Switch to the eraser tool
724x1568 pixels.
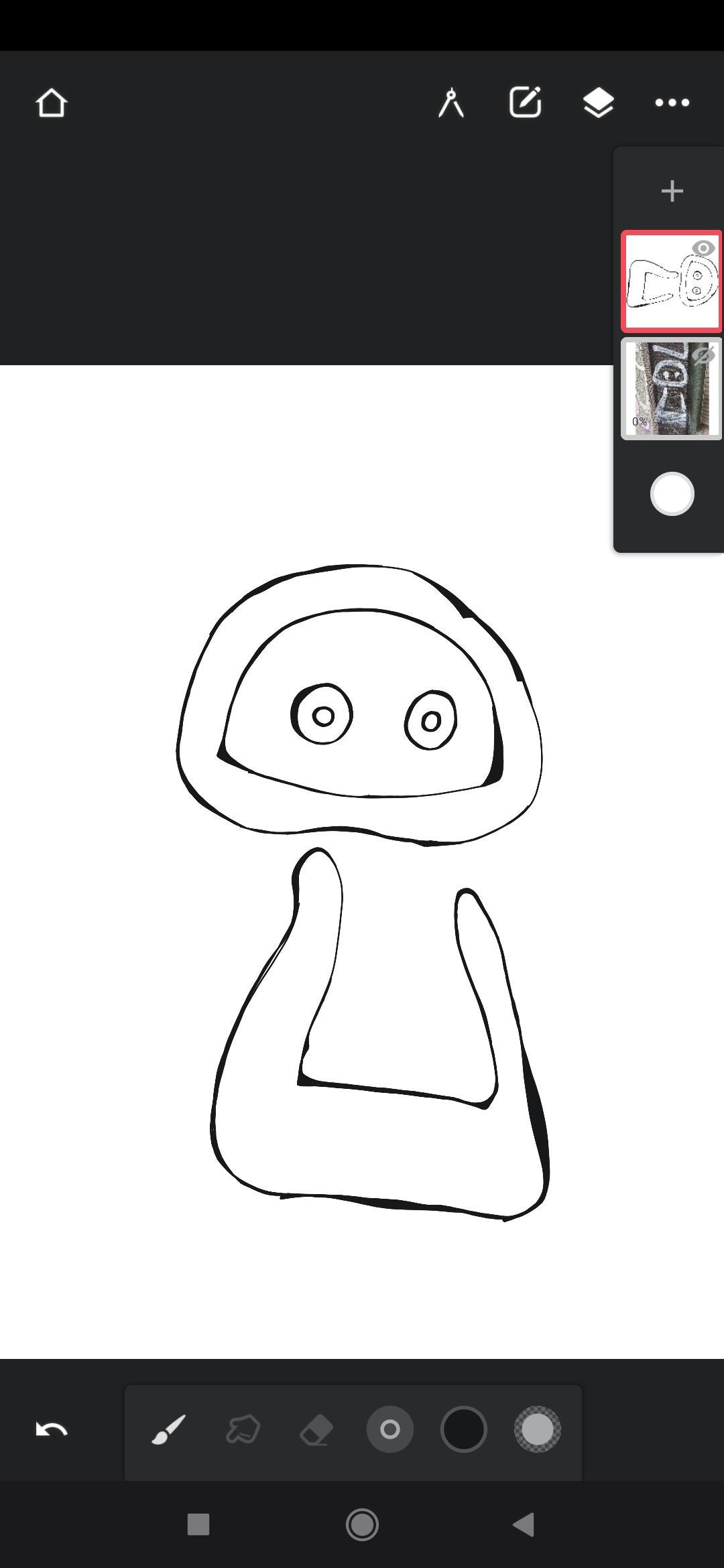[316, 1429]
